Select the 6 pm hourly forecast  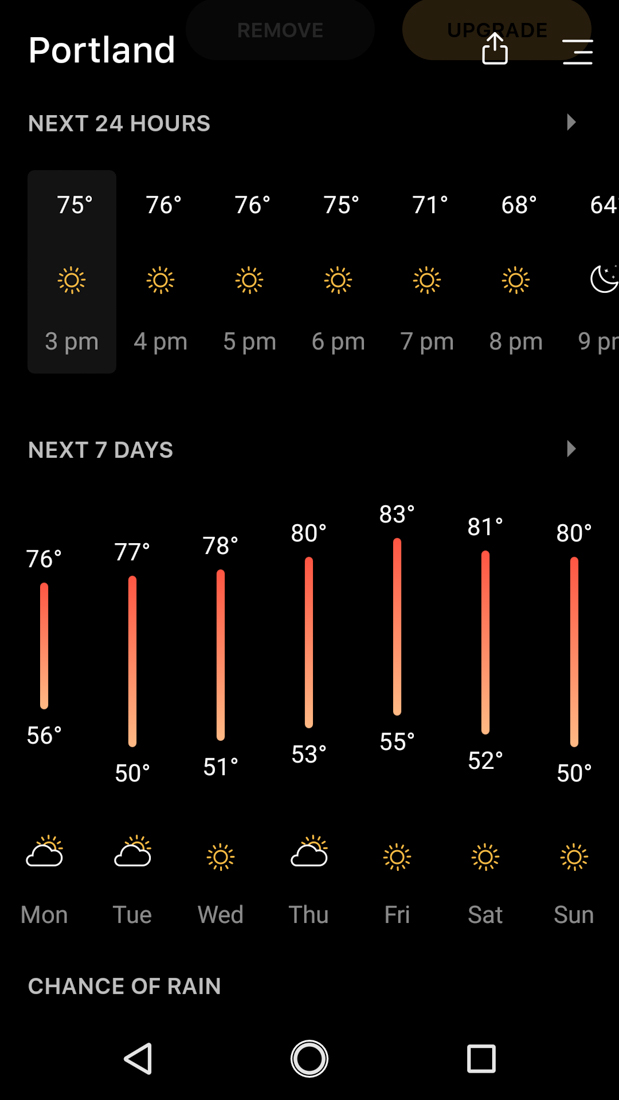[338, 272]
